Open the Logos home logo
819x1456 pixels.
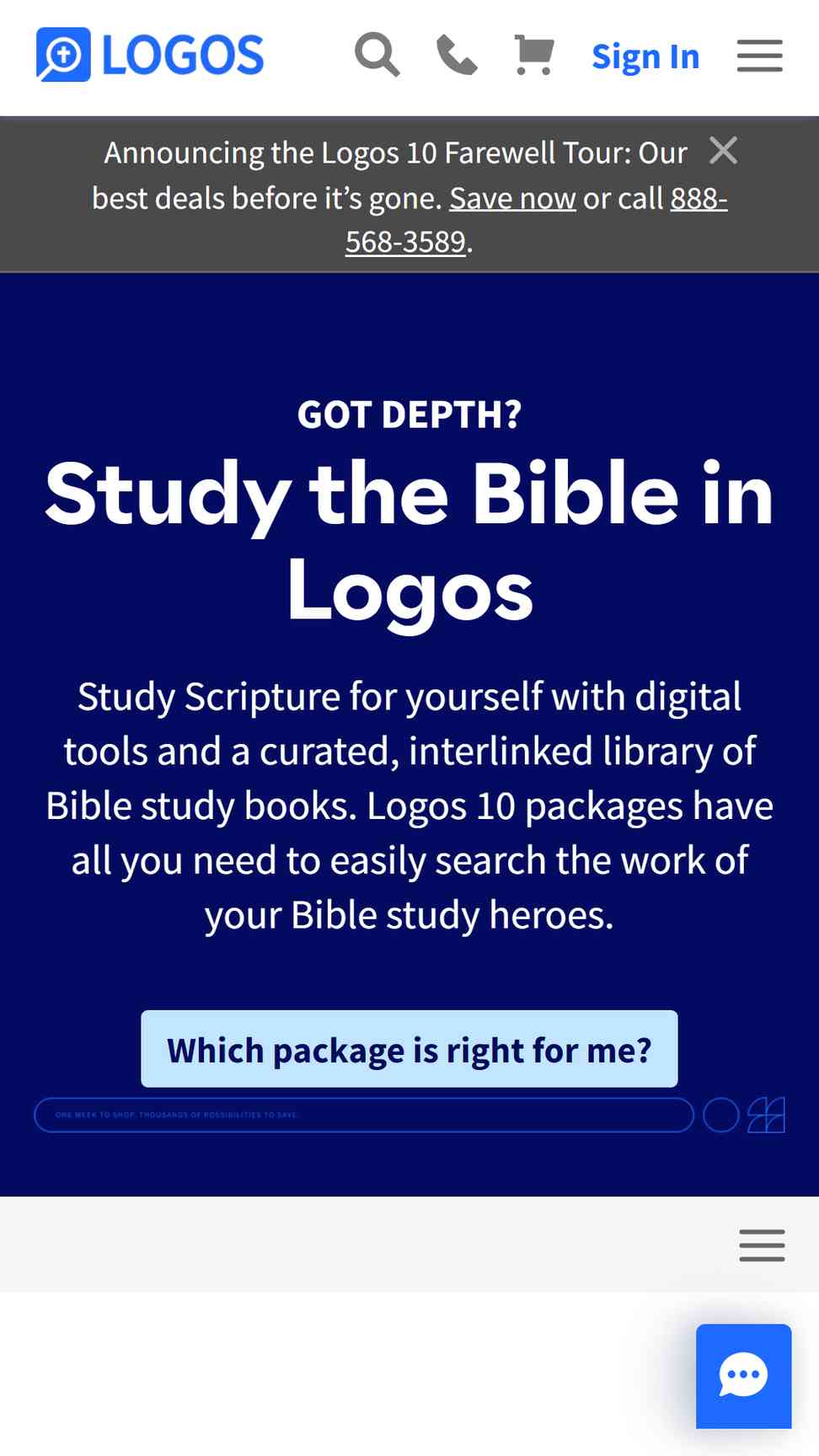[150, 56]
